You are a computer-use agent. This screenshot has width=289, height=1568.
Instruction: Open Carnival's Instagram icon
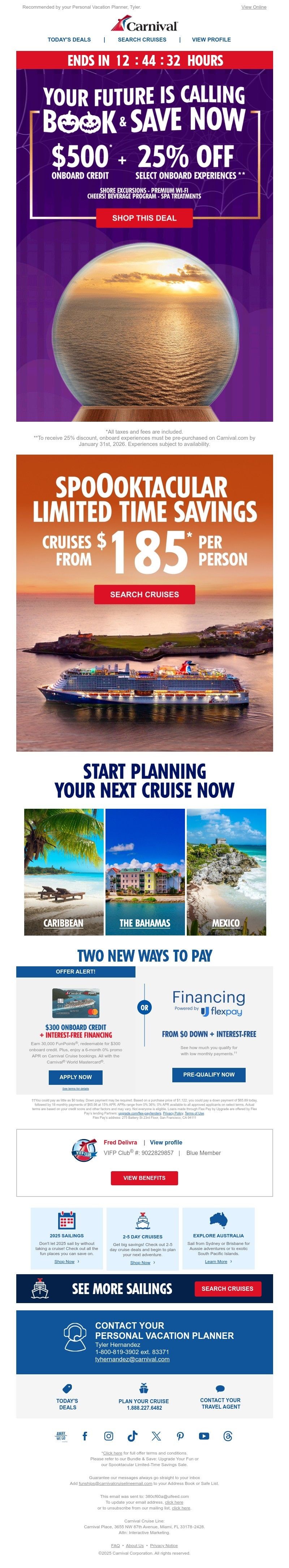108,1436
